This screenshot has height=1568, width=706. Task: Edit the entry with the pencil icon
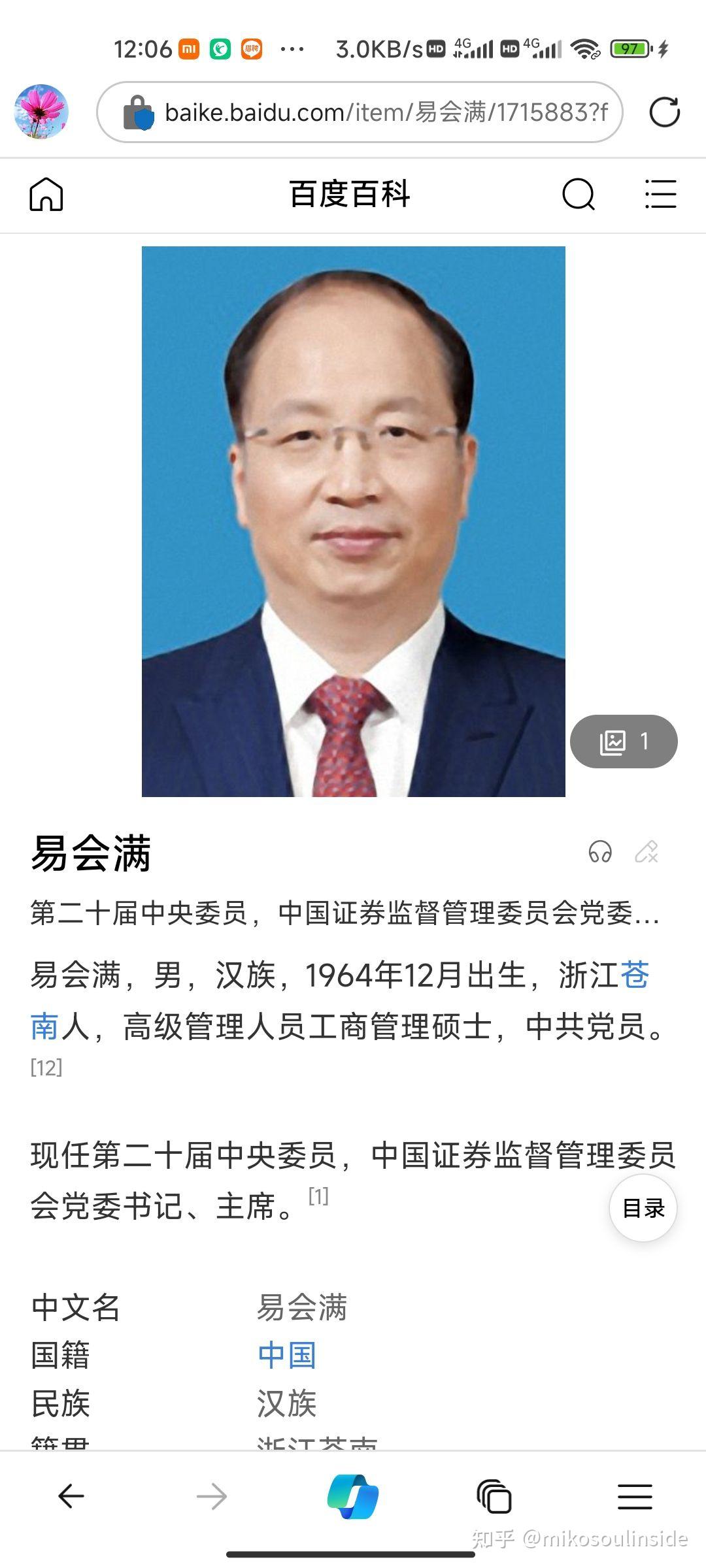click(x=647, y=852)
